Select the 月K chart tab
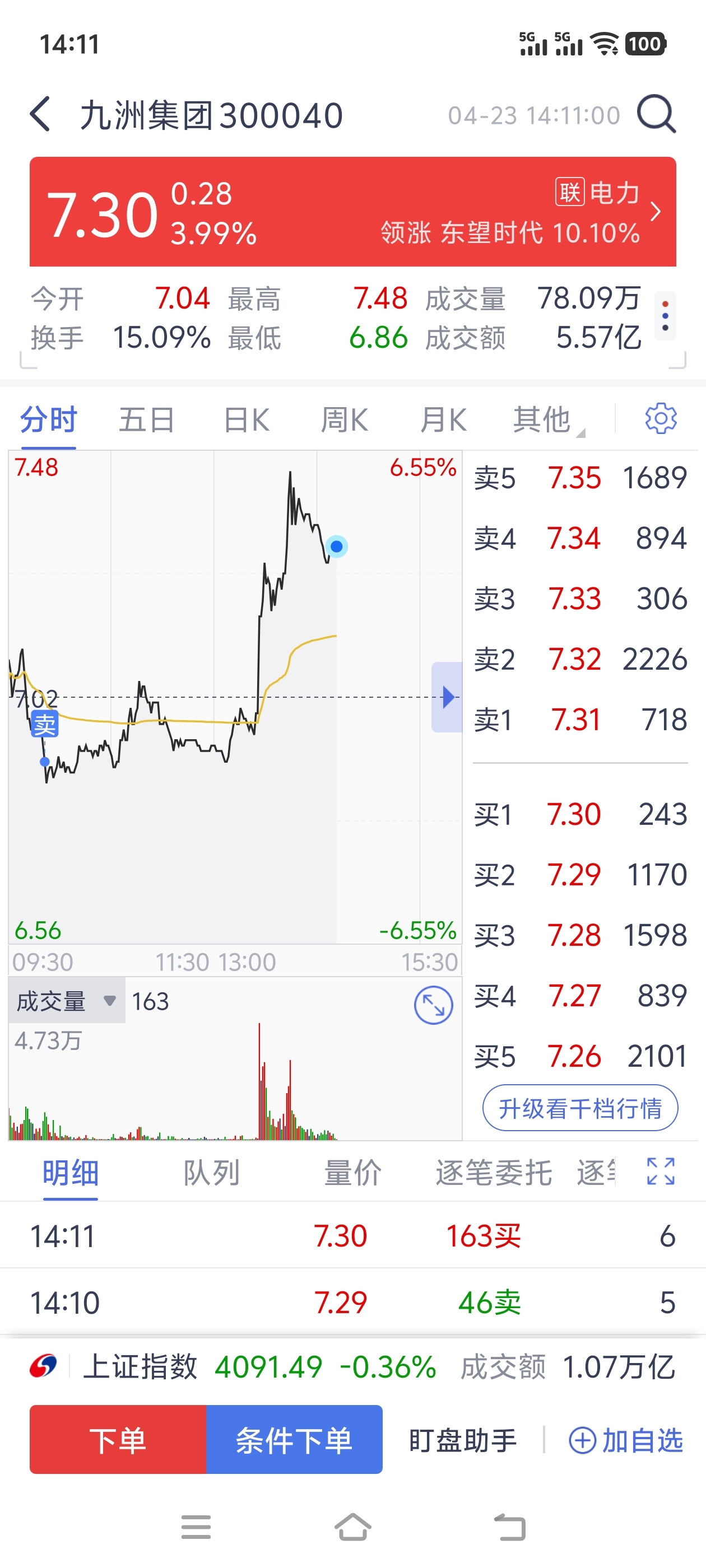 click(443, 420)
